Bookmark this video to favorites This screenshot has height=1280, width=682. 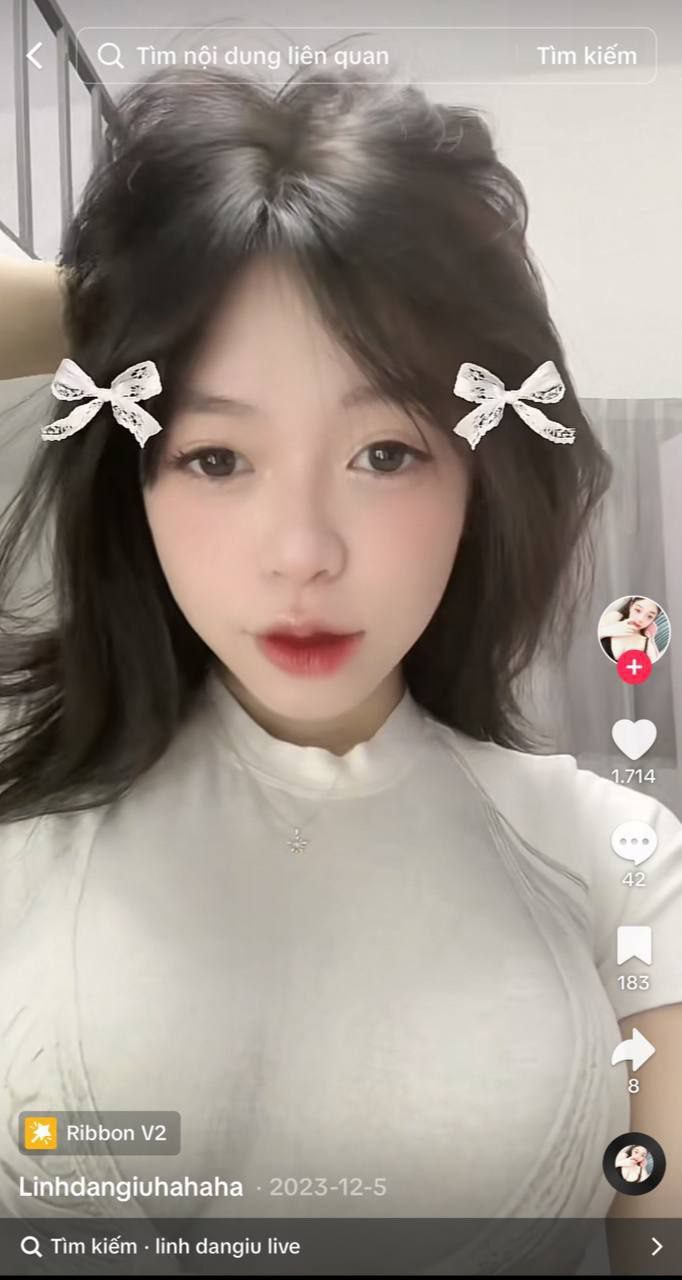pyautogui.click(x=633, y=946)
